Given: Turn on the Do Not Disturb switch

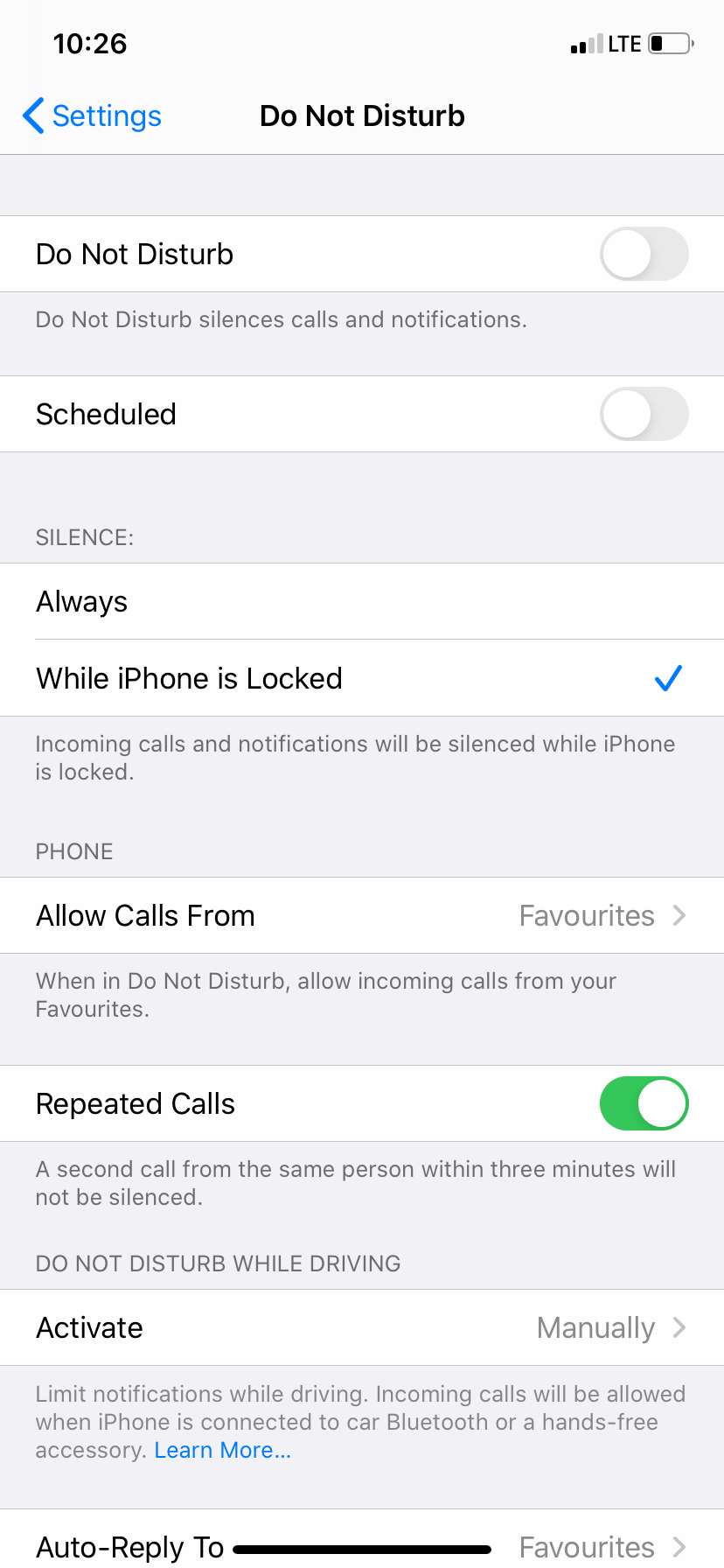Looking at the screenshot, I should pyautogui.click(x=644, y=254).
